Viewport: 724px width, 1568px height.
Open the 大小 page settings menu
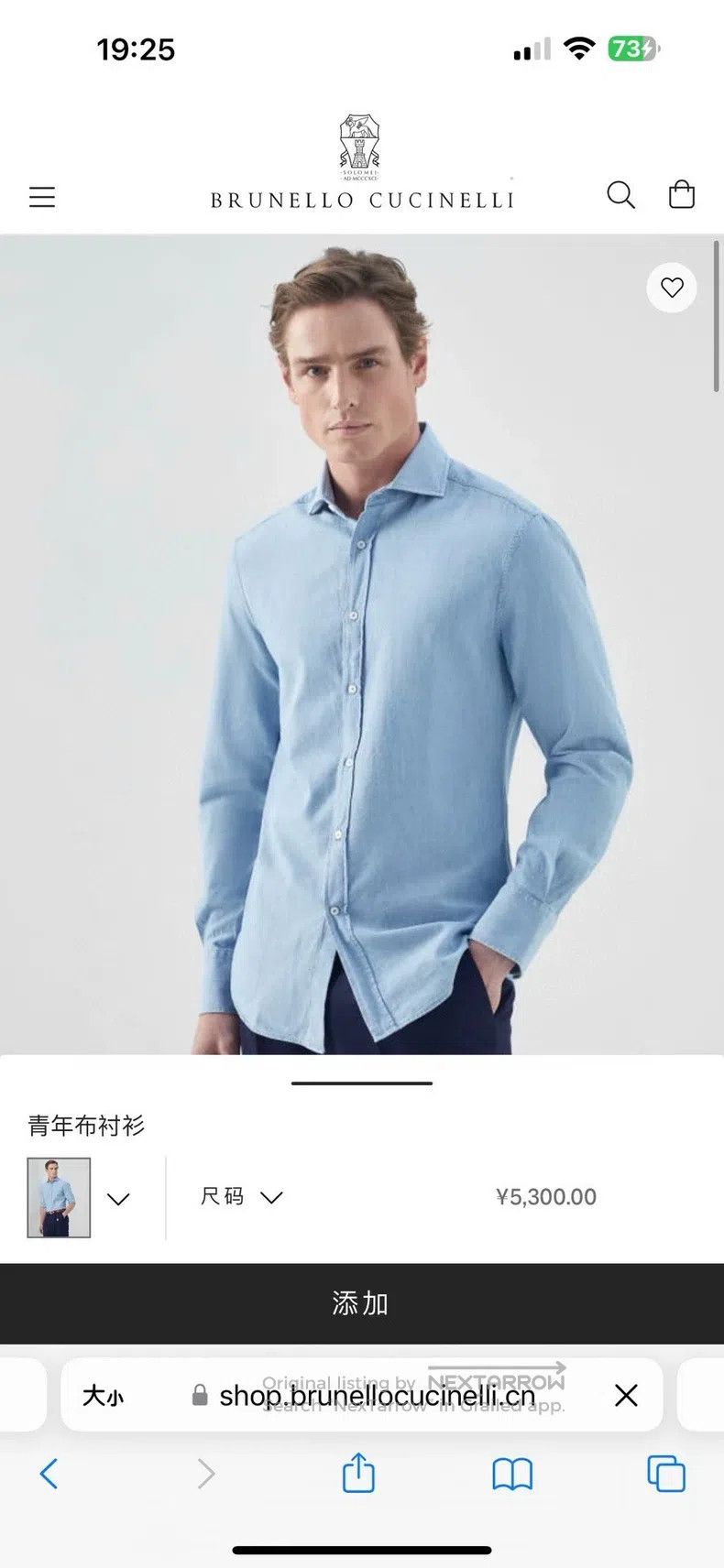103,1396
